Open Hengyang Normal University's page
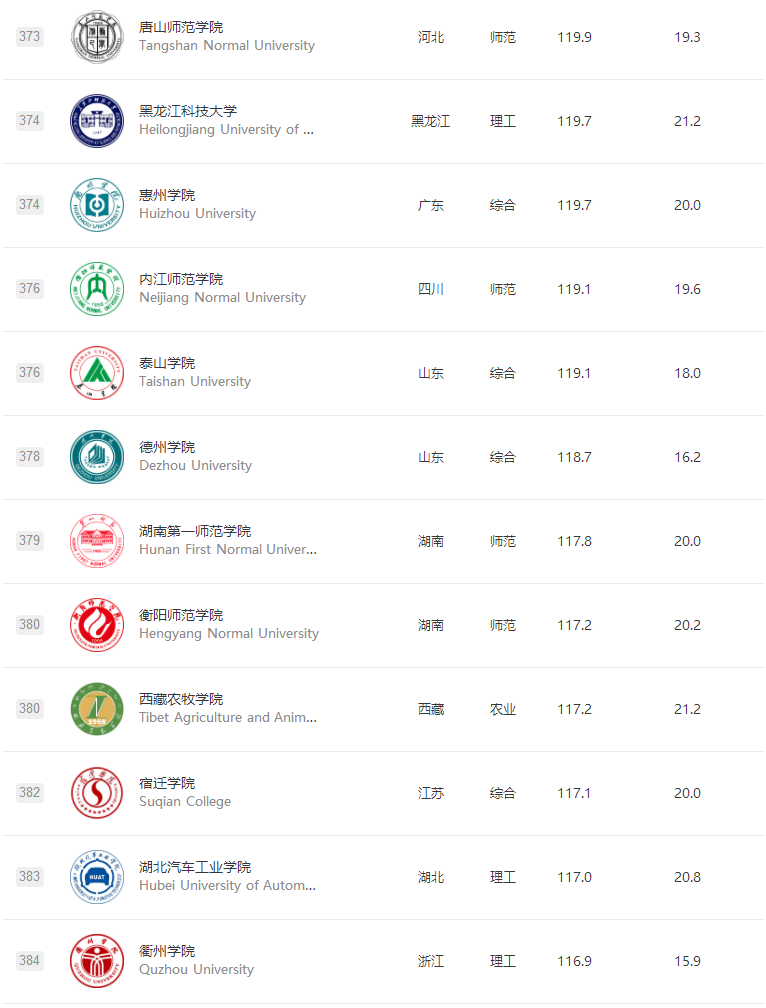This screenshot has width=766, height=1008. (x=181, y=615)
